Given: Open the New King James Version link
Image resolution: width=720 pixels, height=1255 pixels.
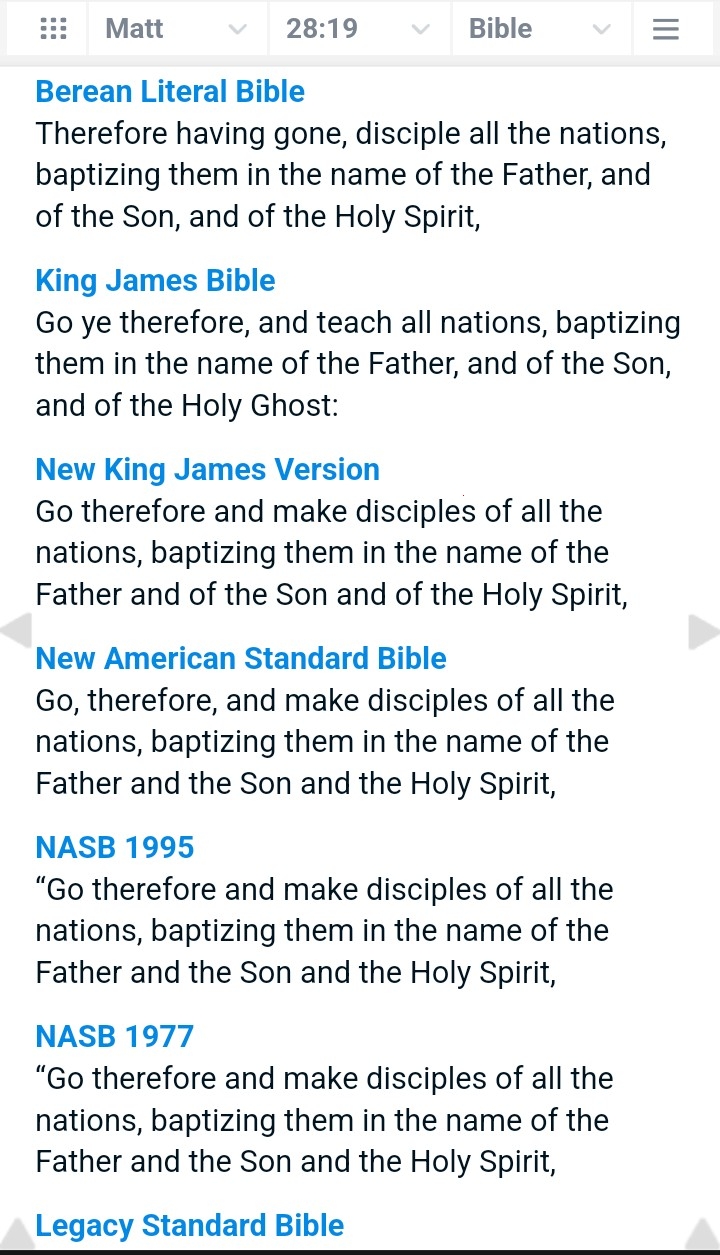Looking at the screenshot, I should pos(208,469).
